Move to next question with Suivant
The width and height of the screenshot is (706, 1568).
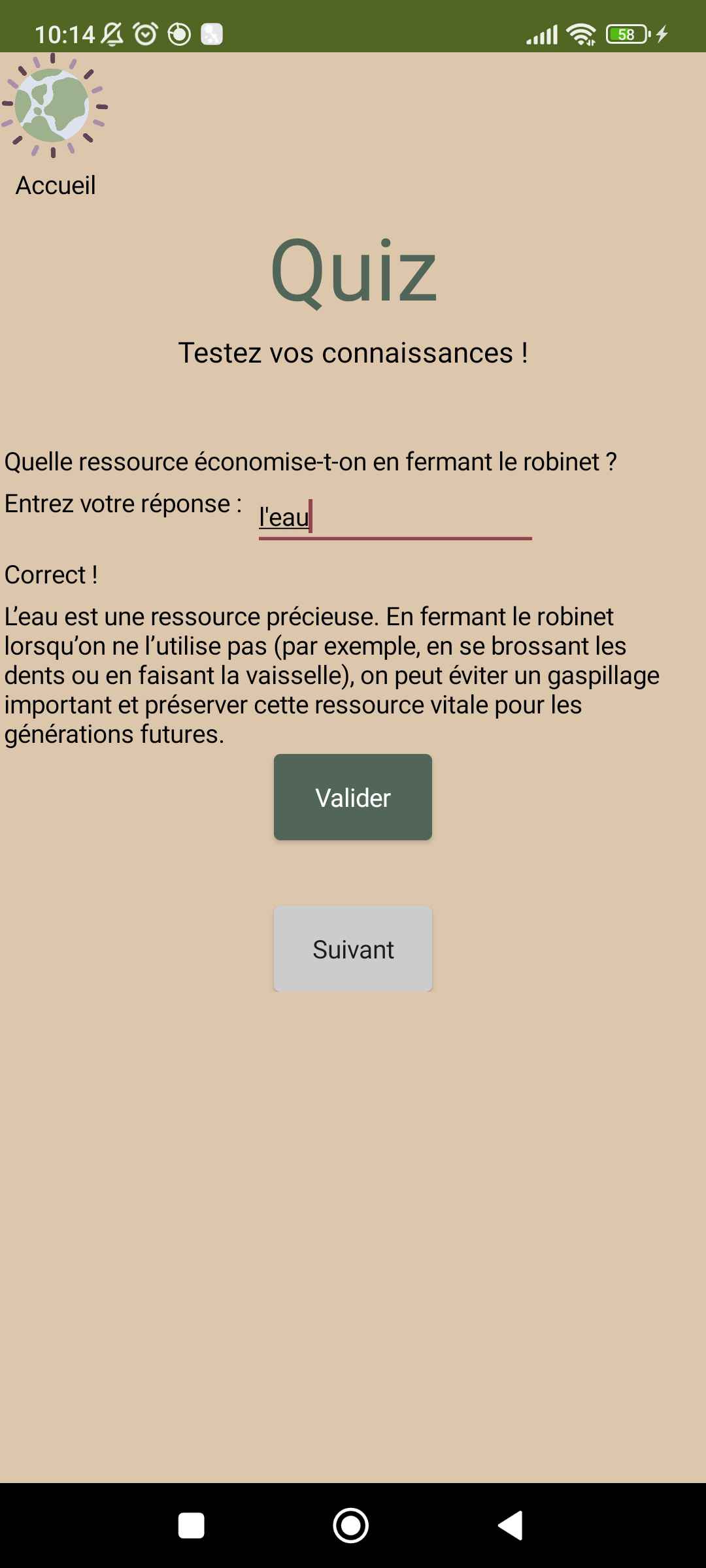(x=353, y=949)
